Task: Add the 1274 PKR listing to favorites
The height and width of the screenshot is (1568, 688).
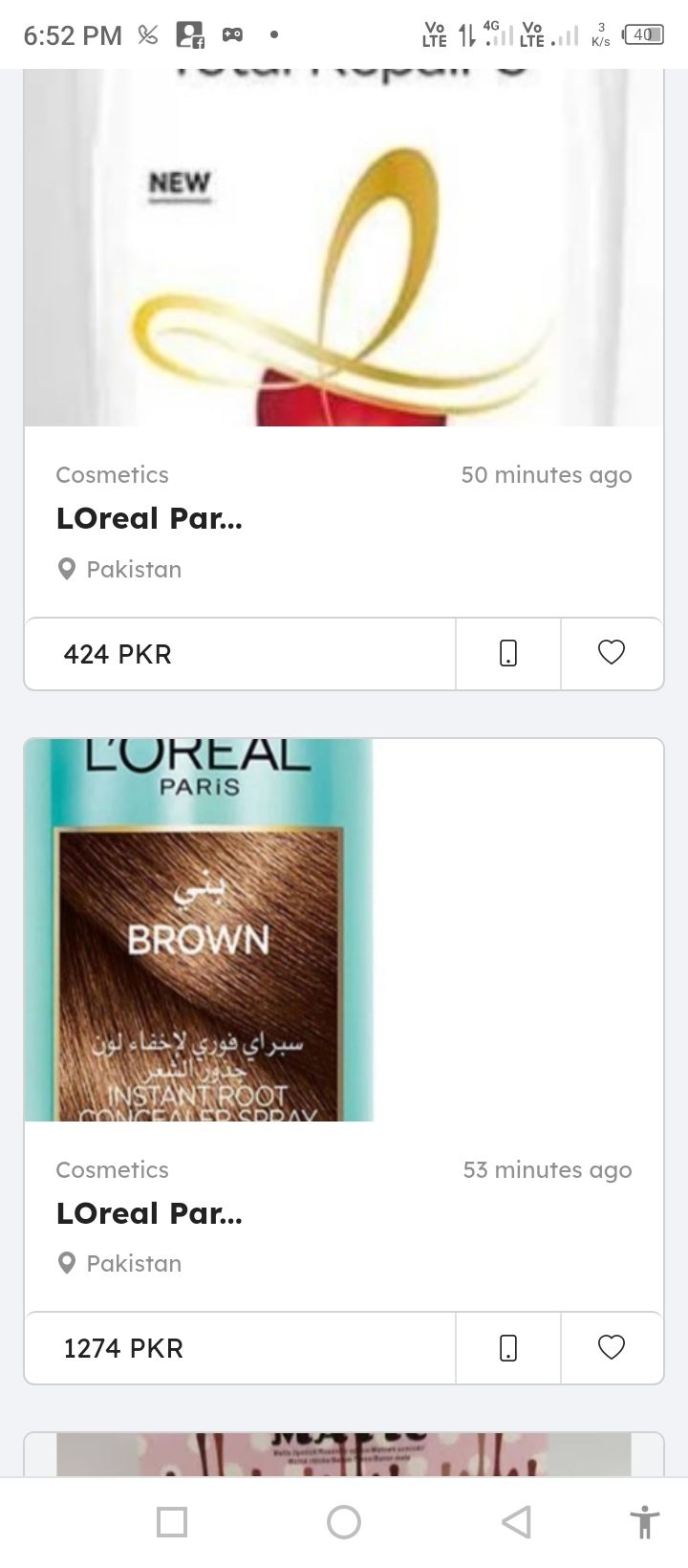Action: 612,1347
